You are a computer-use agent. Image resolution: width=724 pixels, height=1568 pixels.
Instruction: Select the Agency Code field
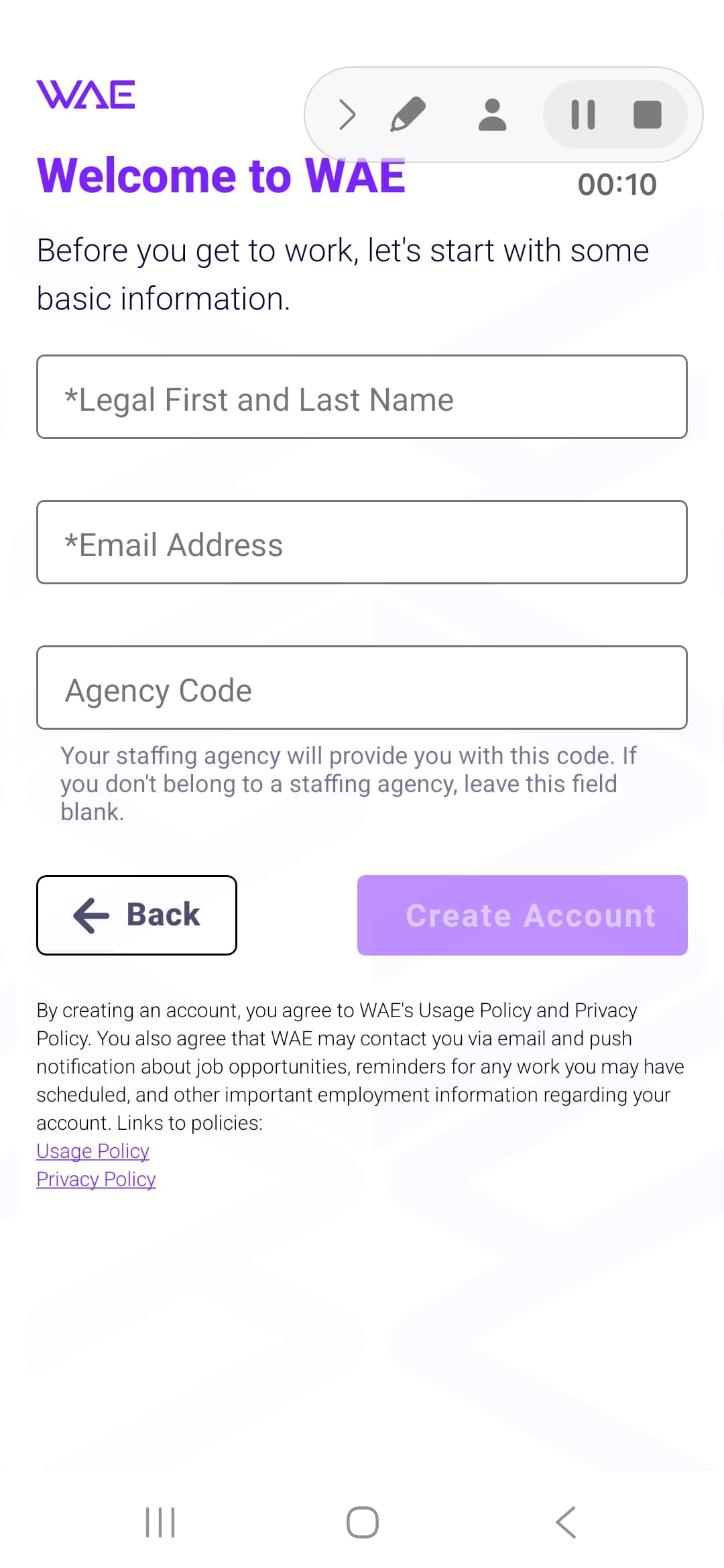[362, 688]
